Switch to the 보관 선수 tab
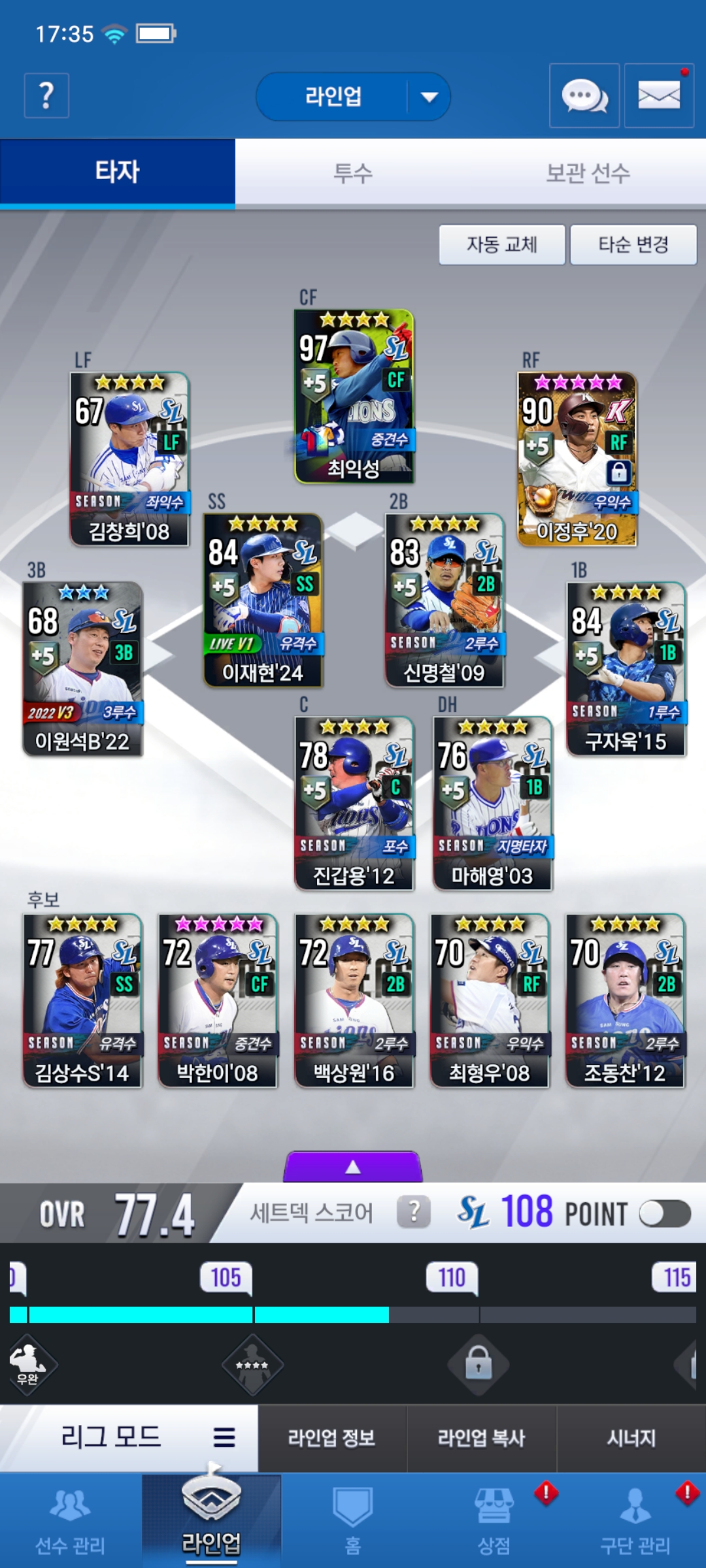The width and height of the screenshot is (706, 1568). click(588, 173)
